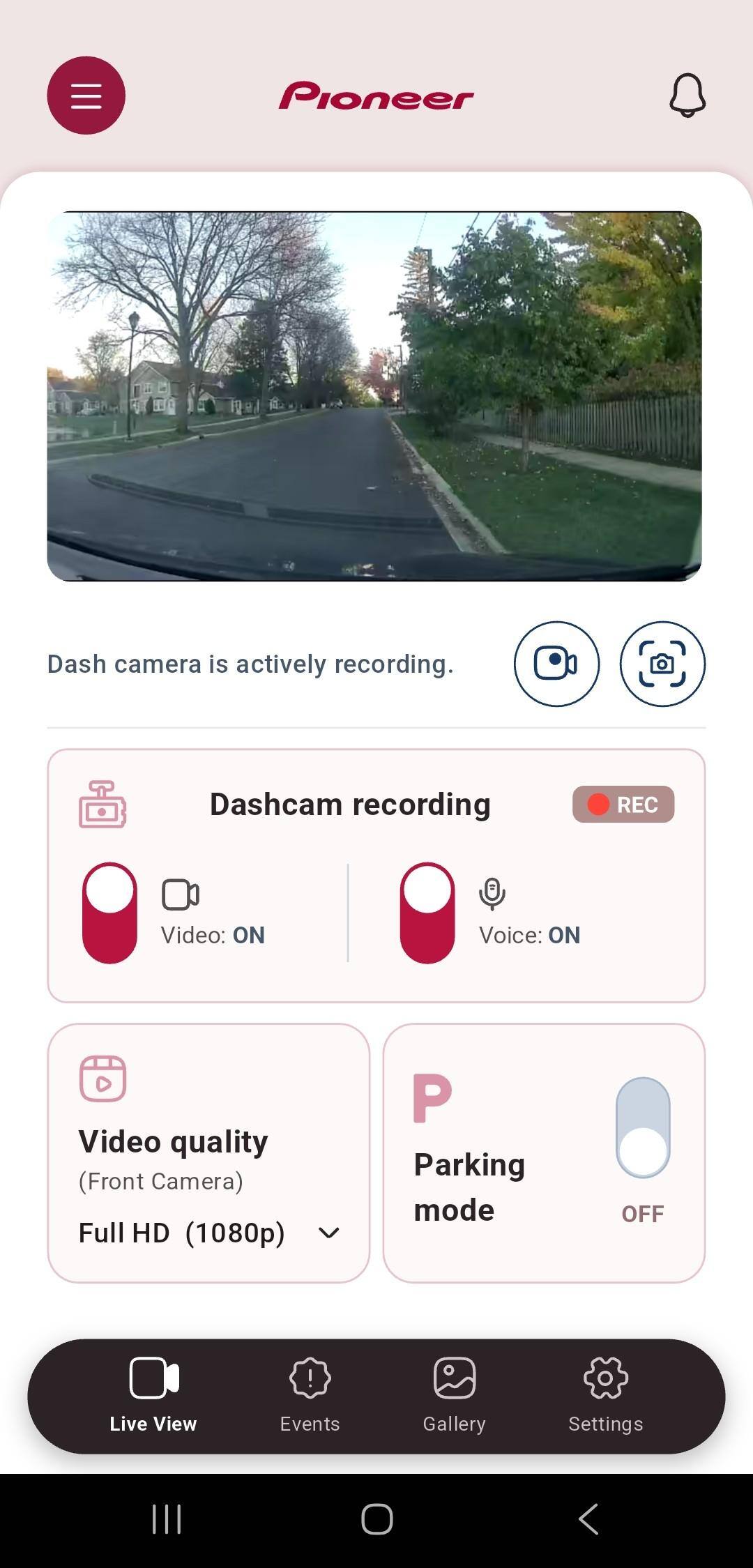Go back using system back button
This screenshot has width=753, height=1568.
588,1518
